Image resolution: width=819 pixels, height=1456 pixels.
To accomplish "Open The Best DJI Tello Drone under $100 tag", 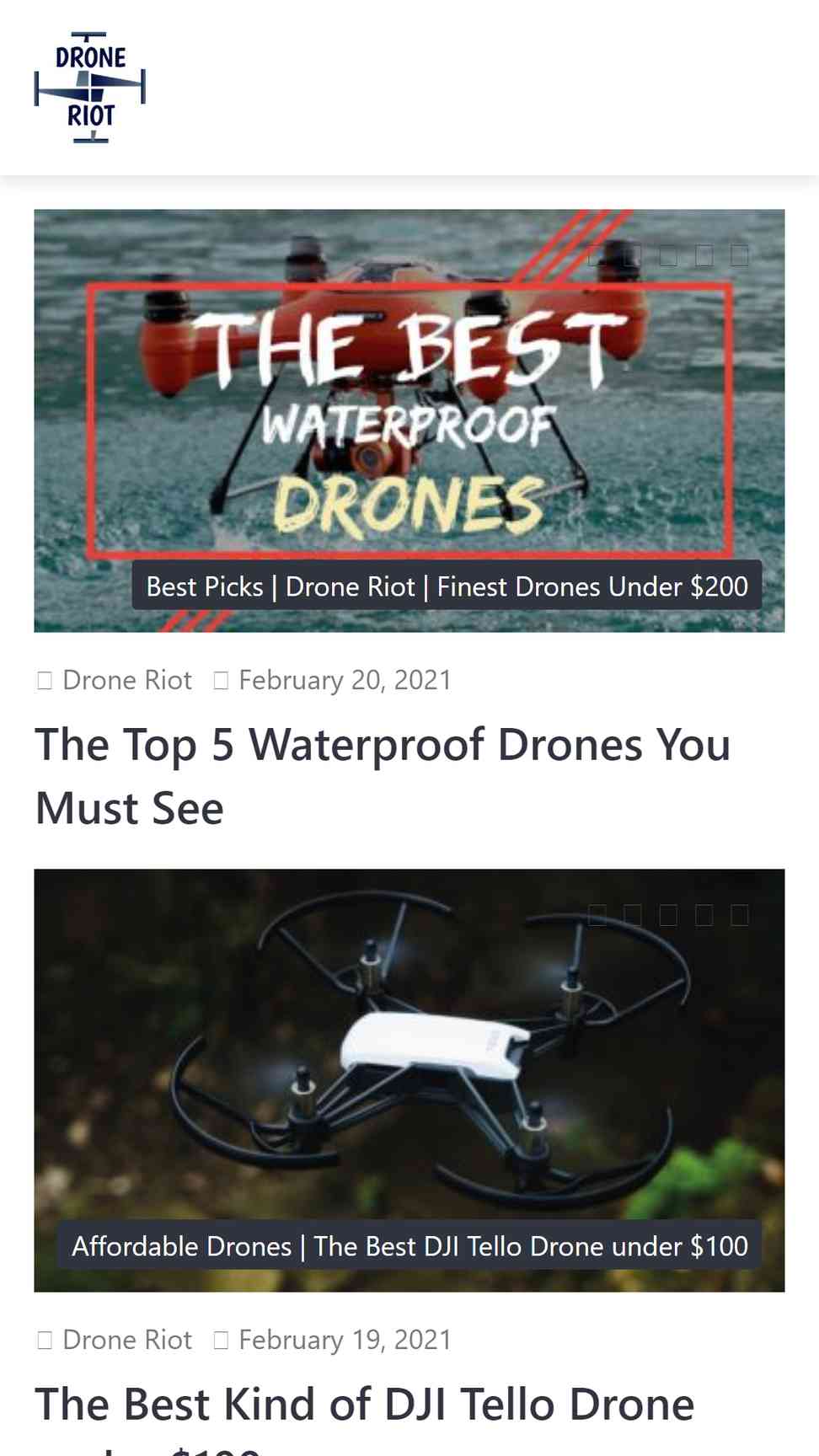I will 531,1246.
